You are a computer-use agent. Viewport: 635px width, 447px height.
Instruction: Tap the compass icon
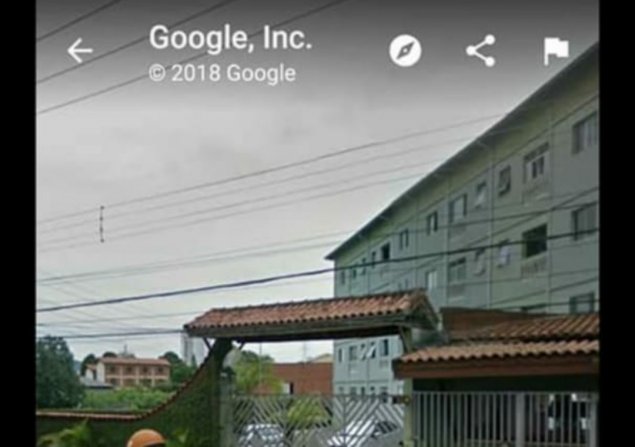(405, 51)
